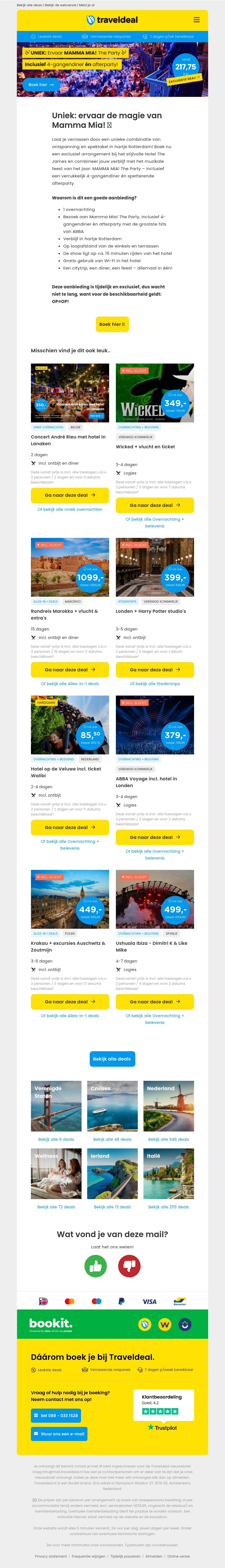Tap Stuur ons een e-mail button
This screenshot has height=1568, width=225.
click(58, 1433)
